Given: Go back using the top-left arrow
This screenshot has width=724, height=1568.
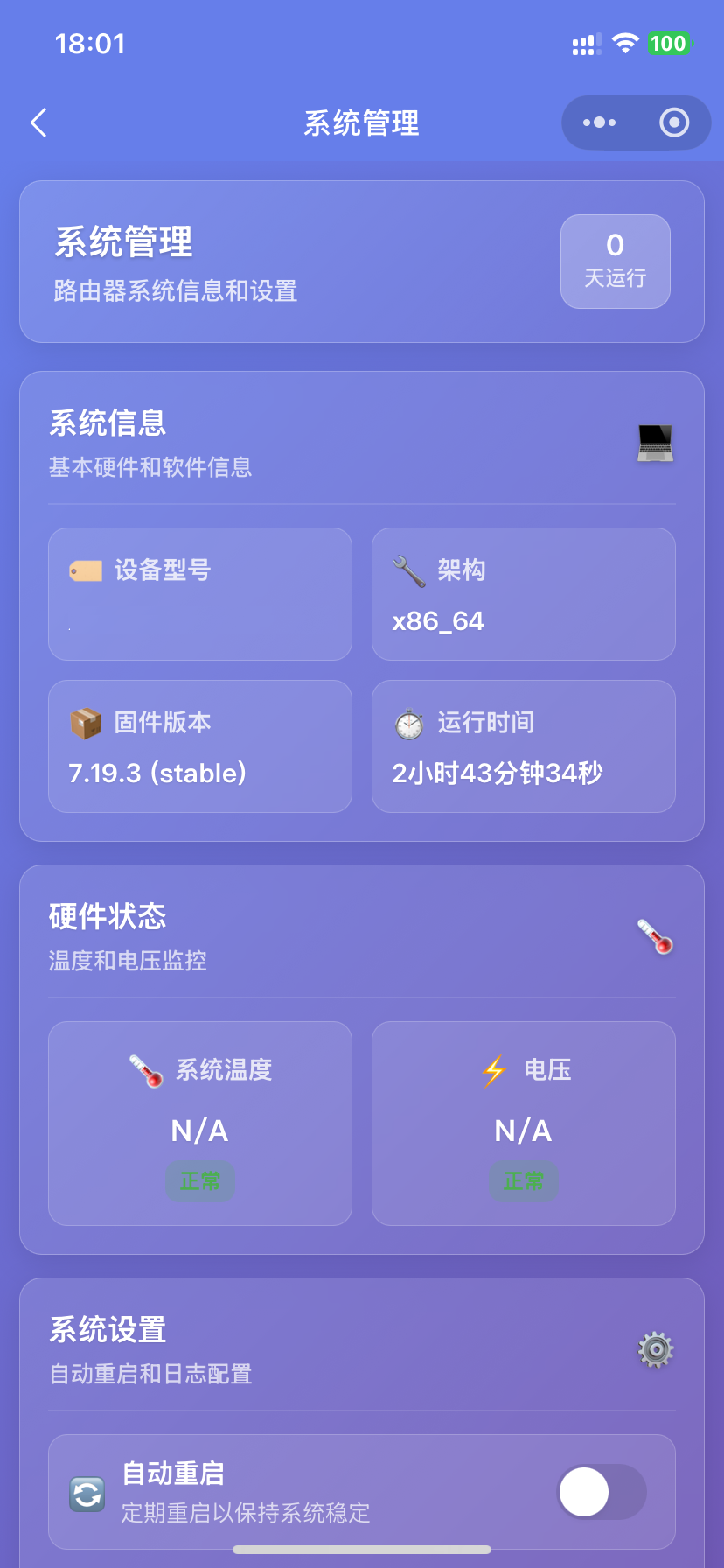Looking at the screenshot, I should point(38,122).
